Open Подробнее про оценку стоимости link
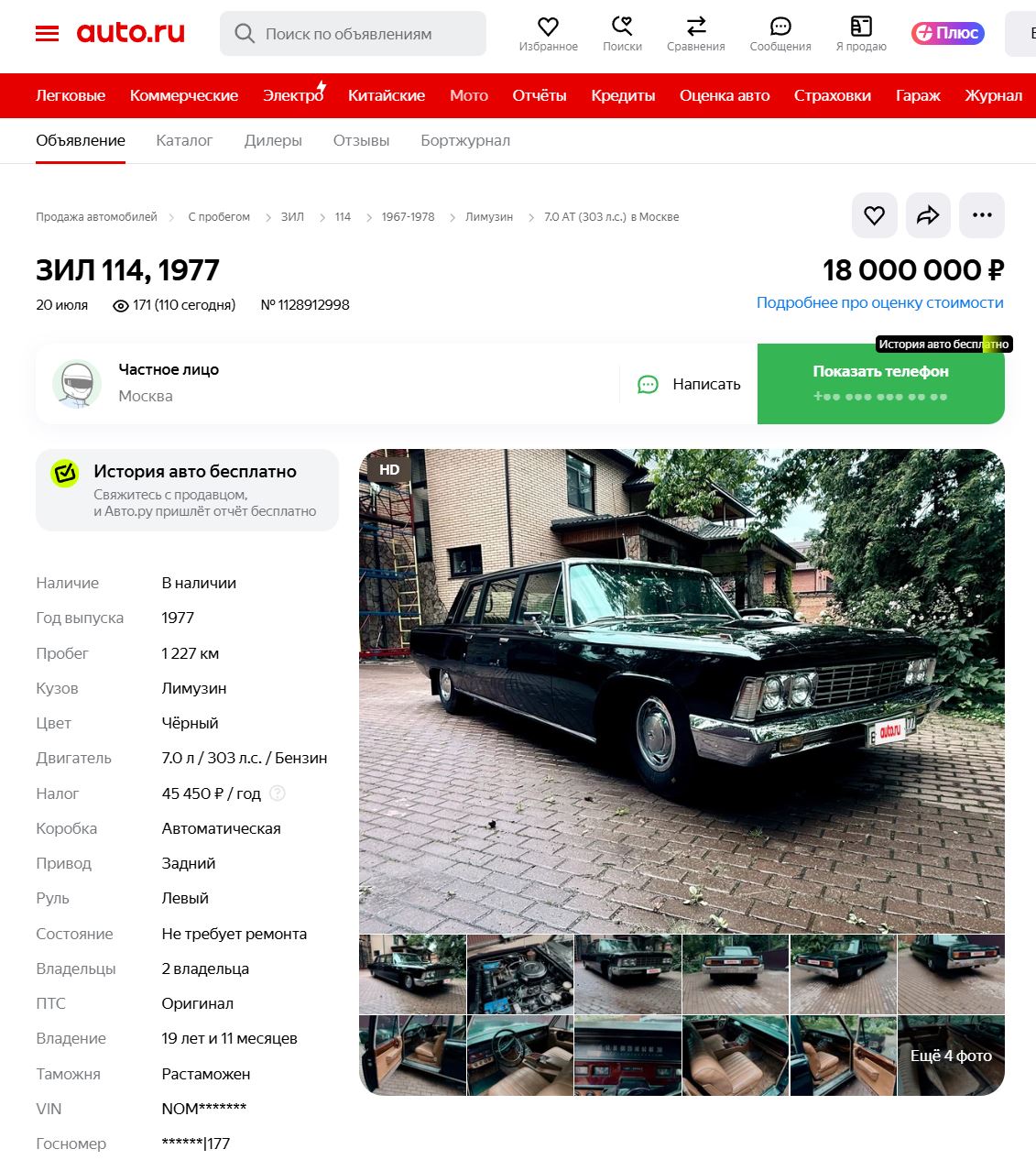Image resolution: width=1036 pixels, height=1171 pixels. [879, 302]
